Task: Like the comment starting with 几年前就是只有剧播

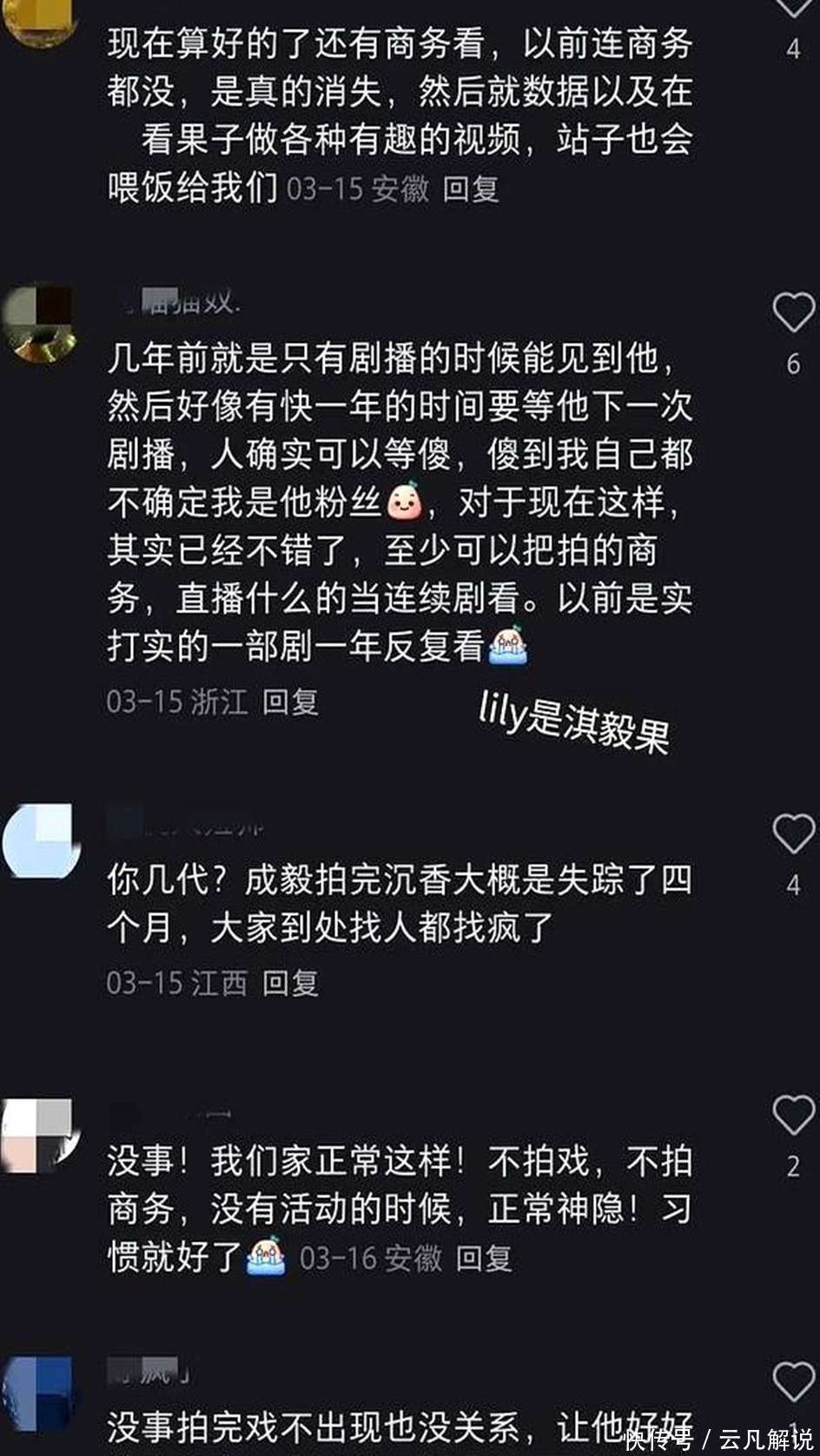Action: pyautogui.click(x=792, y=313)
